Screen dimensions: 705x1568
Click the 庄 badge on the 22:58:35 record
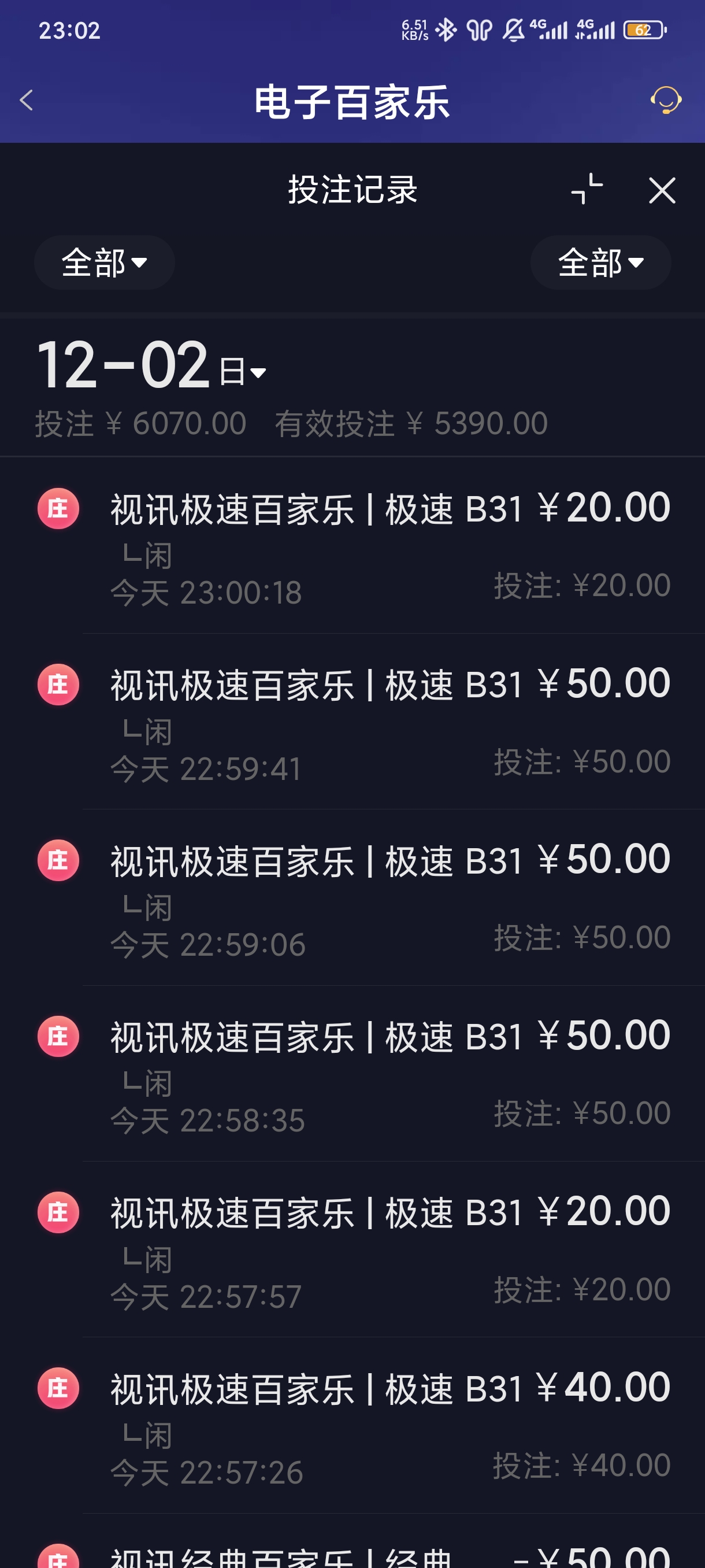click(58, 1036)
